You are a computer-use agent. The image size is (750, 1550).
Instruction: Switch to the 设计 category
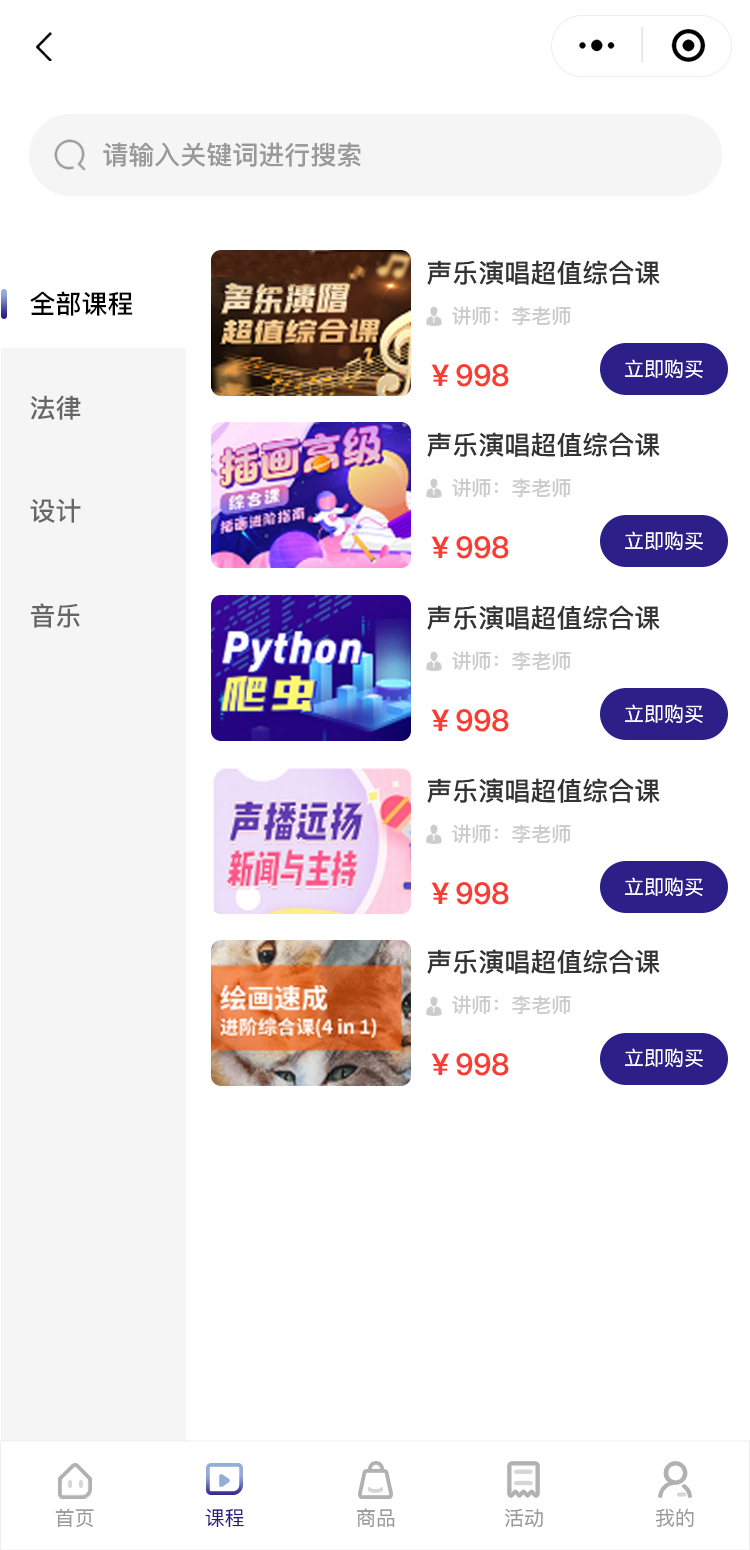point(56,512)
